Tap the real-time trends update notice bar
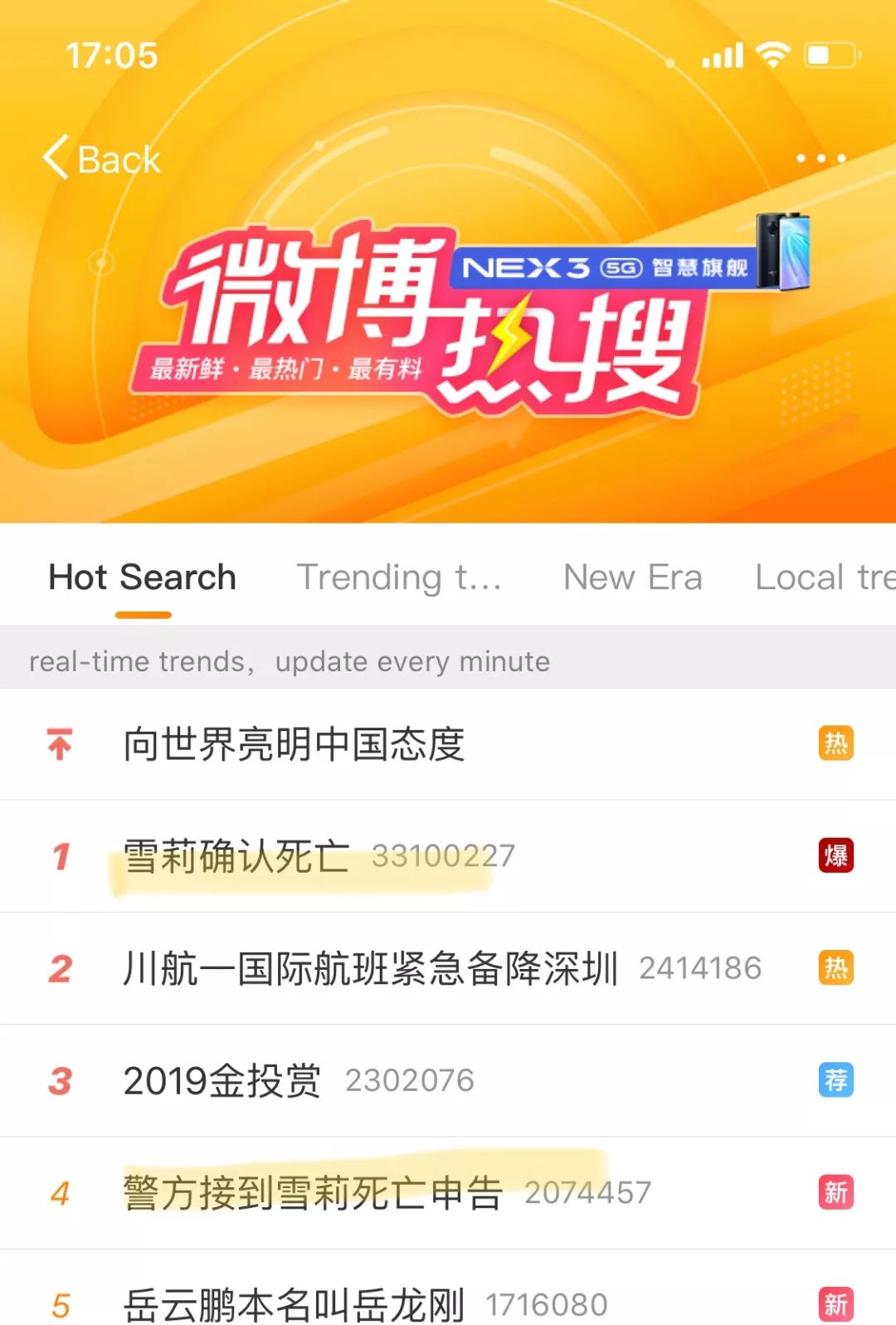This screenshot has height=1325, width=896. tap(289, 661)
